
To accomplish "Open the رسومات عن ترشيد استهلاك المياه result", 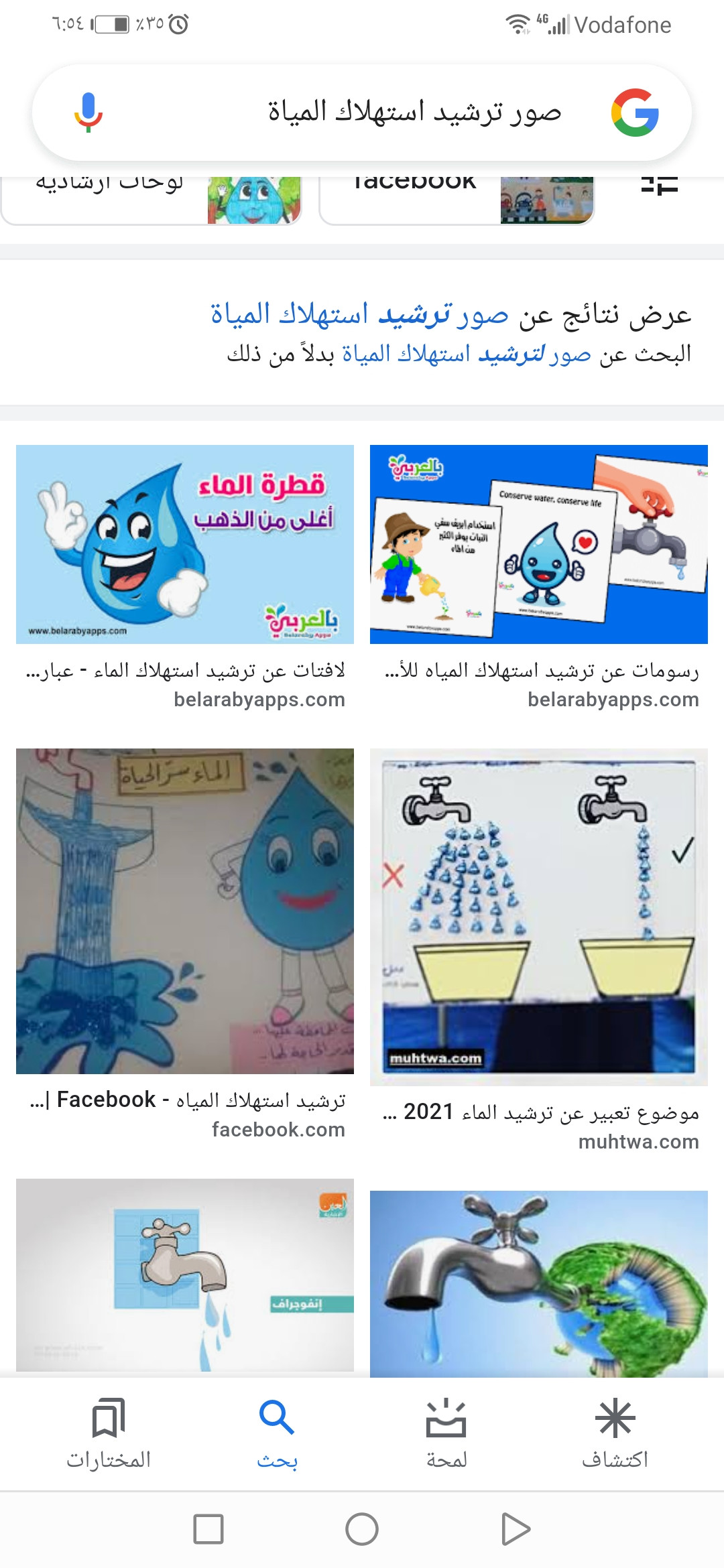I will [539, 544].
